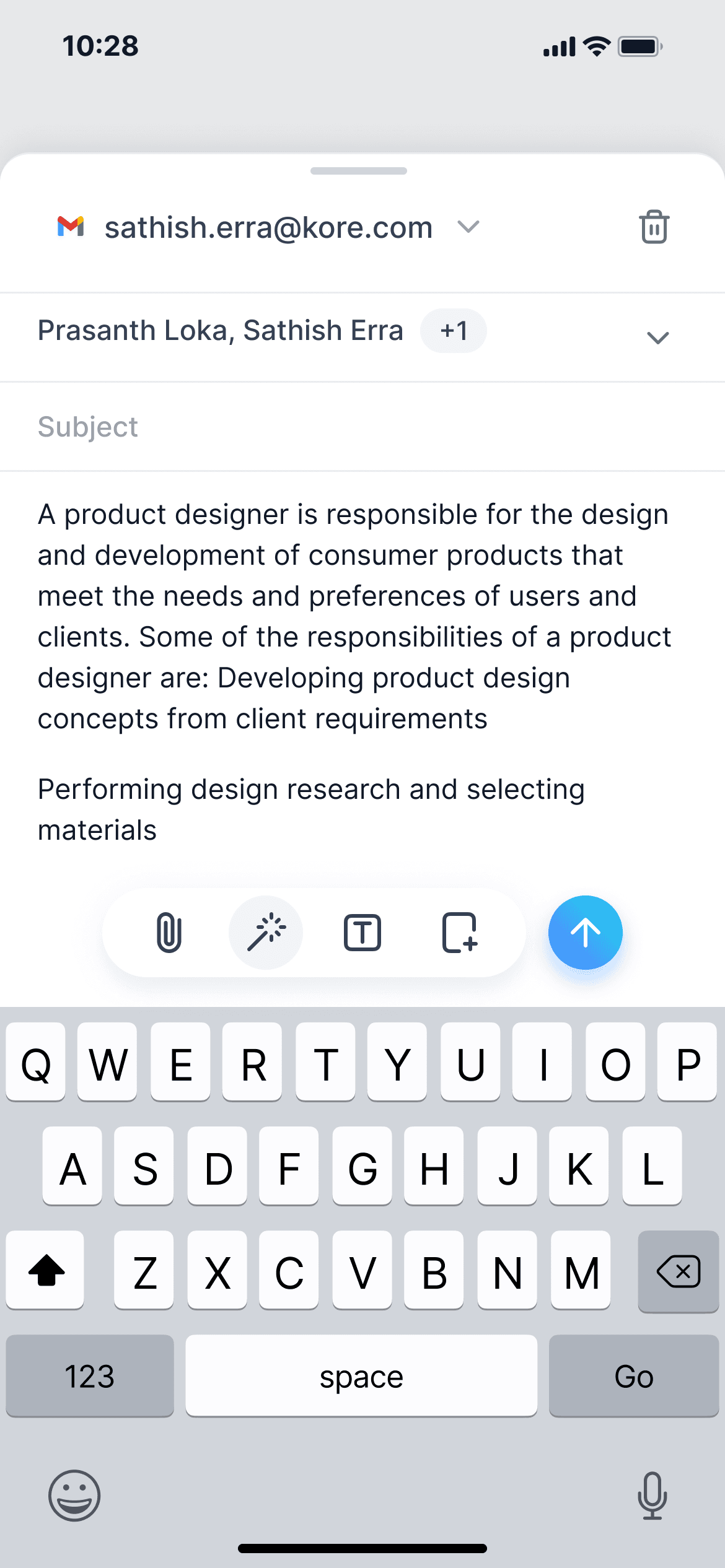Switch keyboard to 123 numbers layout
The image size is (725, 1568).
point(90,1375)
